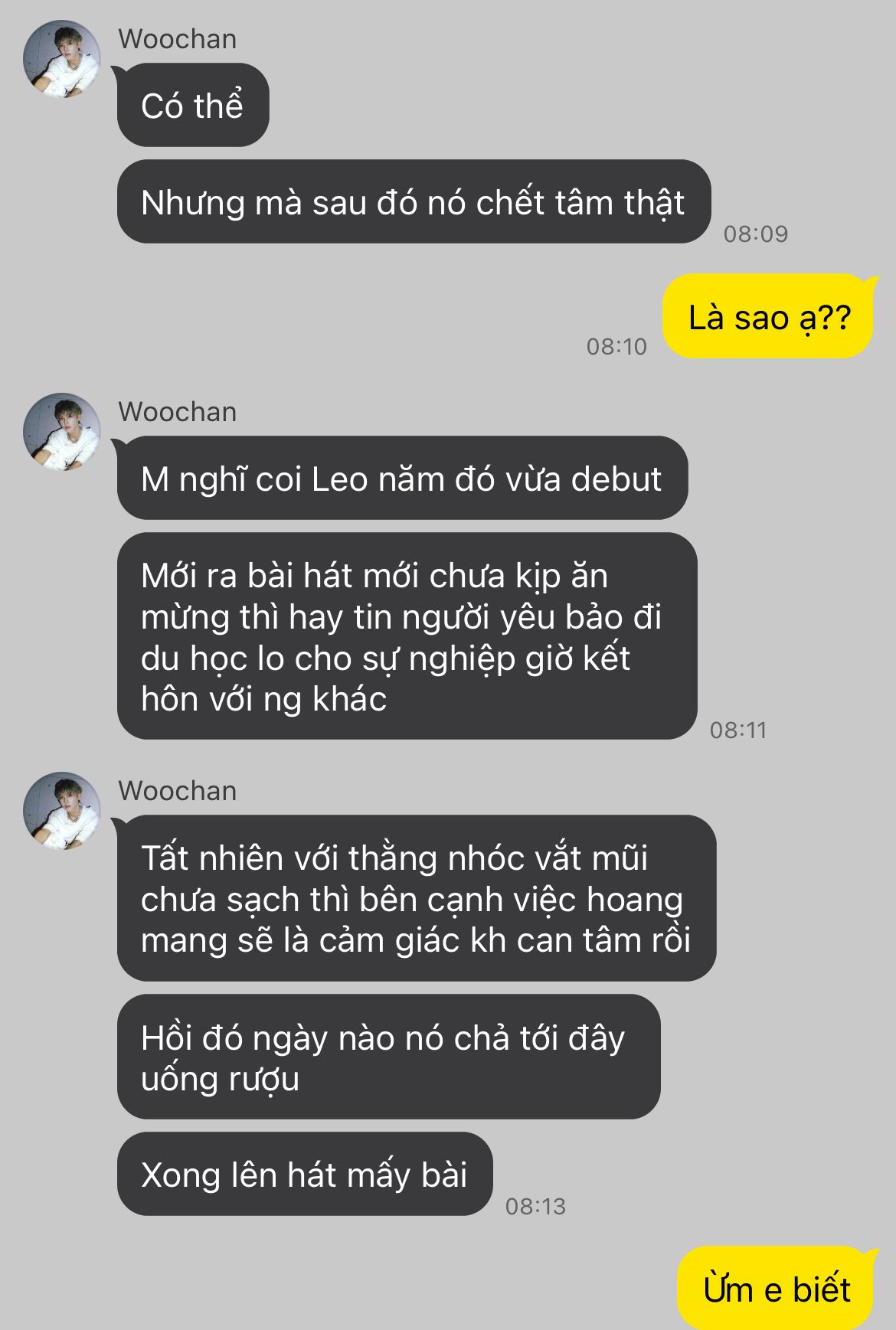
Task: View Woochan's profile photo next to 'Tất nhiên' message
Action: tap(62, 811)
